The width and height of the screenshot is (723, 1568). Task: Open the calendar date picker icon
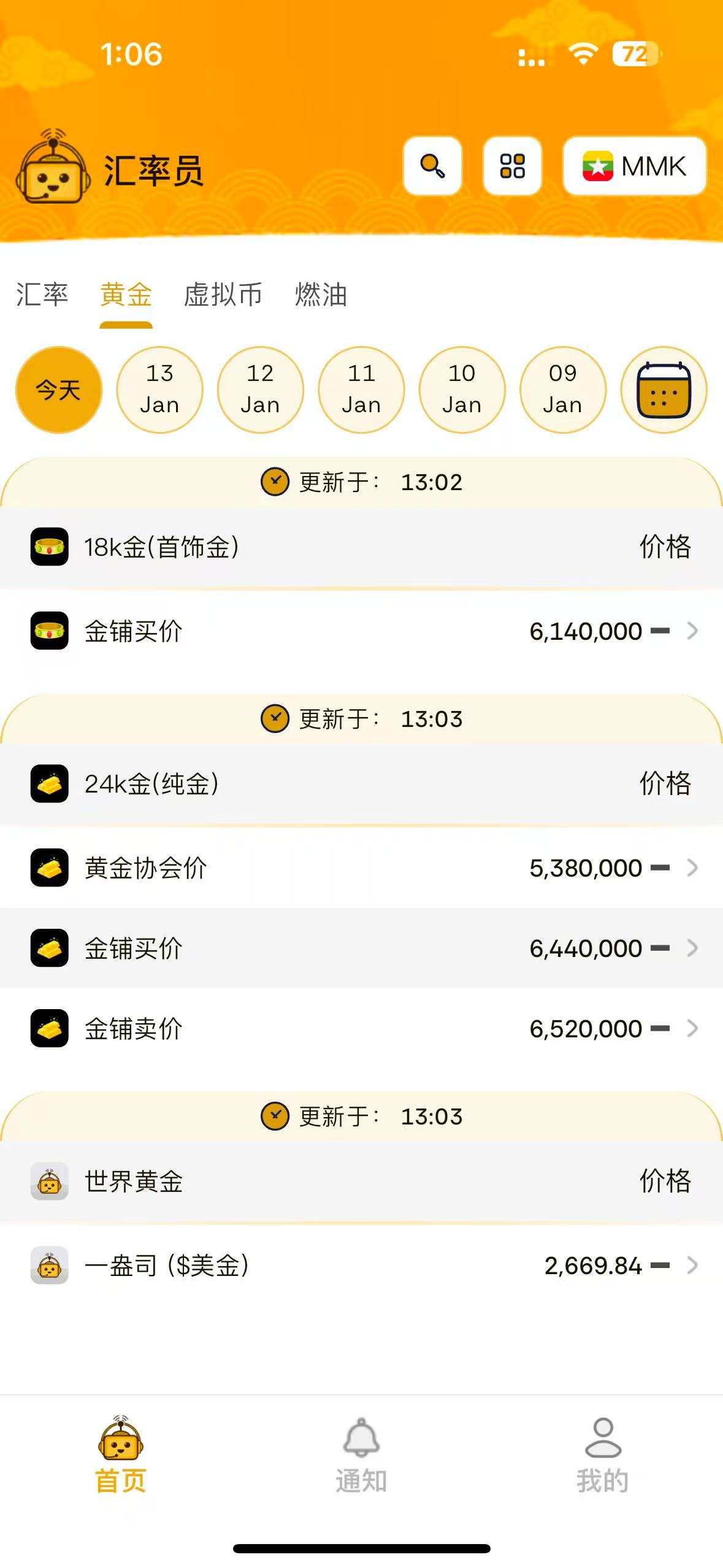coord(663,389)
